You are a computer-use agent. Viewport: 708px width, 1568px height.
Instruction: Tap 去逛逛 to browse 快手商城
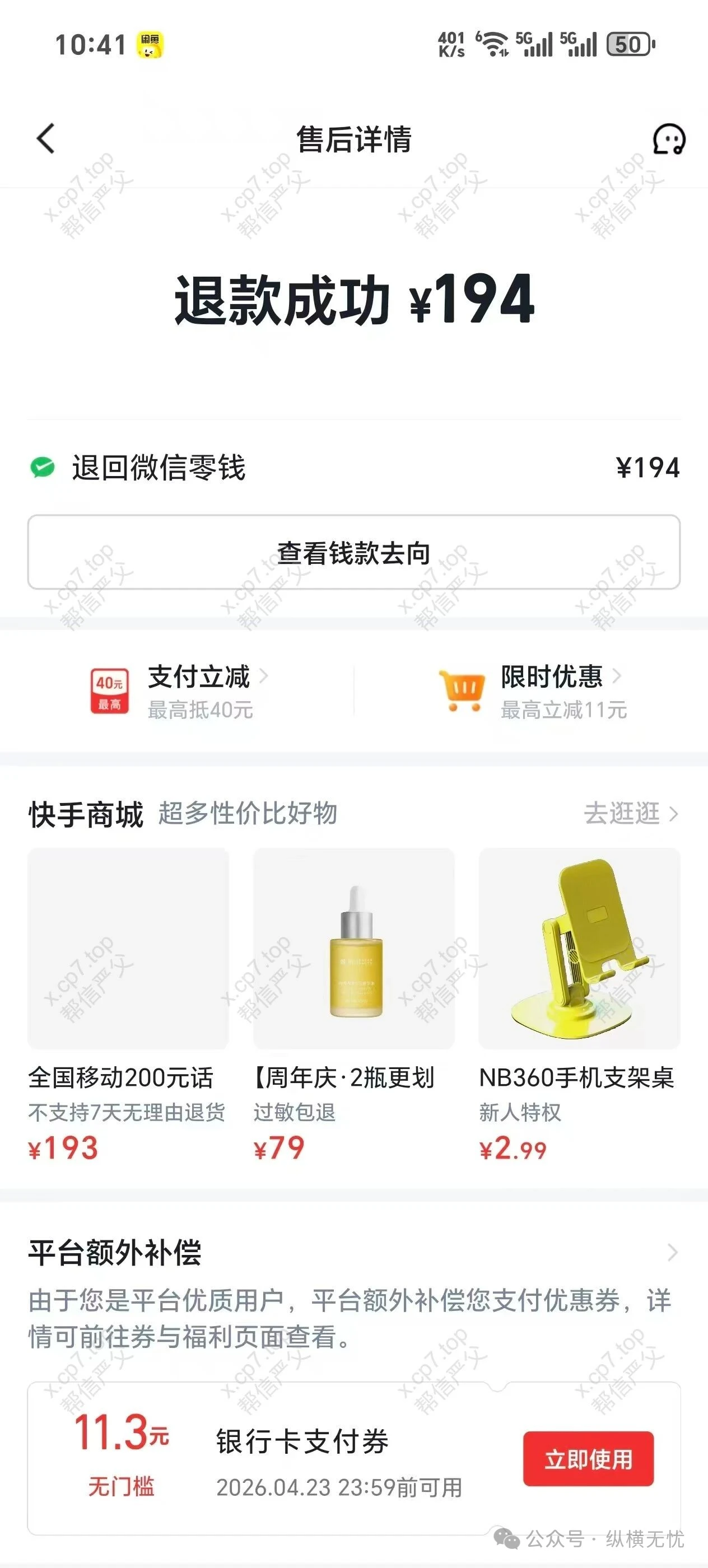631,813
